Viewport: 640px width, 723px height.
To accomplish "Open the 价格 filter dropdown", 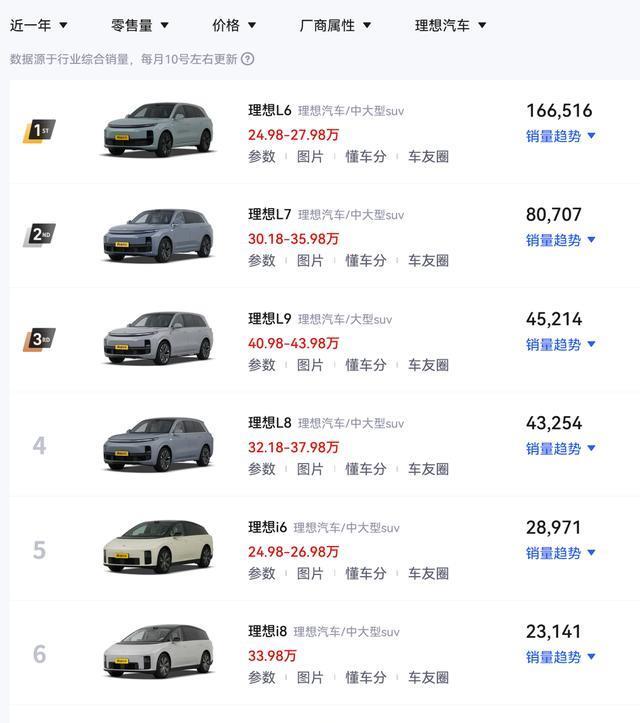I will pos(234,25).
